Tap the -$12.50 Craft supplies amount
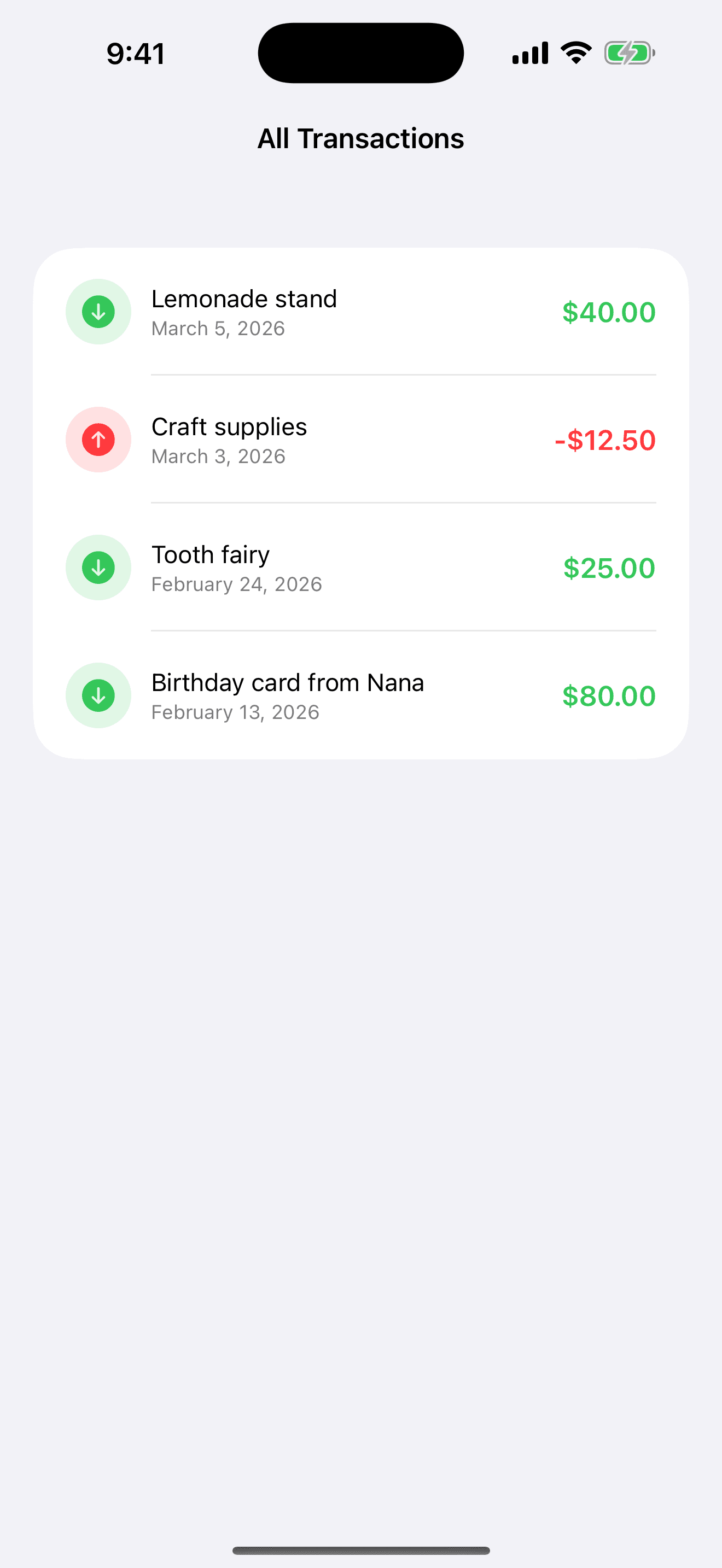The image size is (722, 1568). click(x=604, y=440)
